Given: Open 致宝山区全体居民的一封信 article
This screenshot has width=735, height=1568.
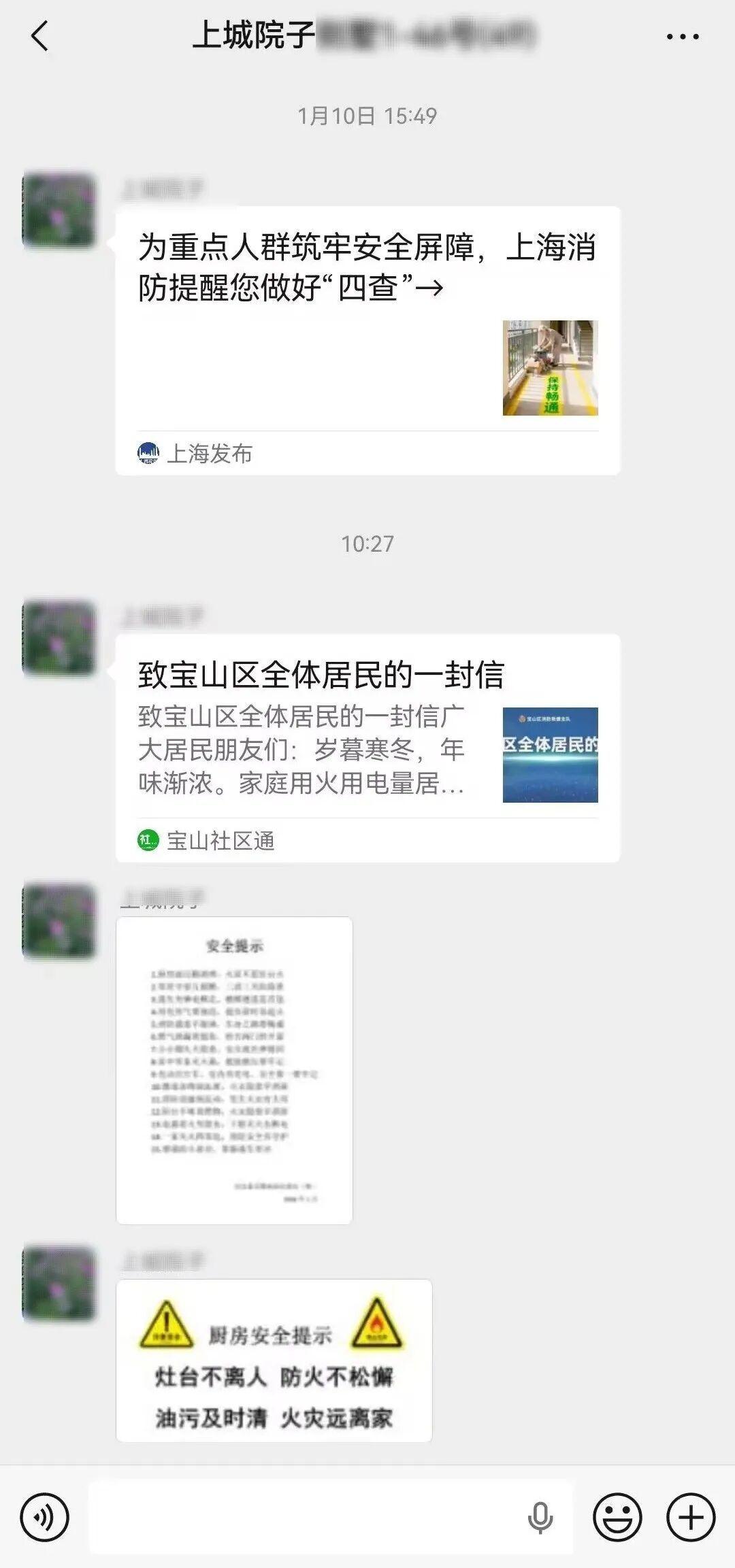Looking at the screenshot, I should (367, 747).
